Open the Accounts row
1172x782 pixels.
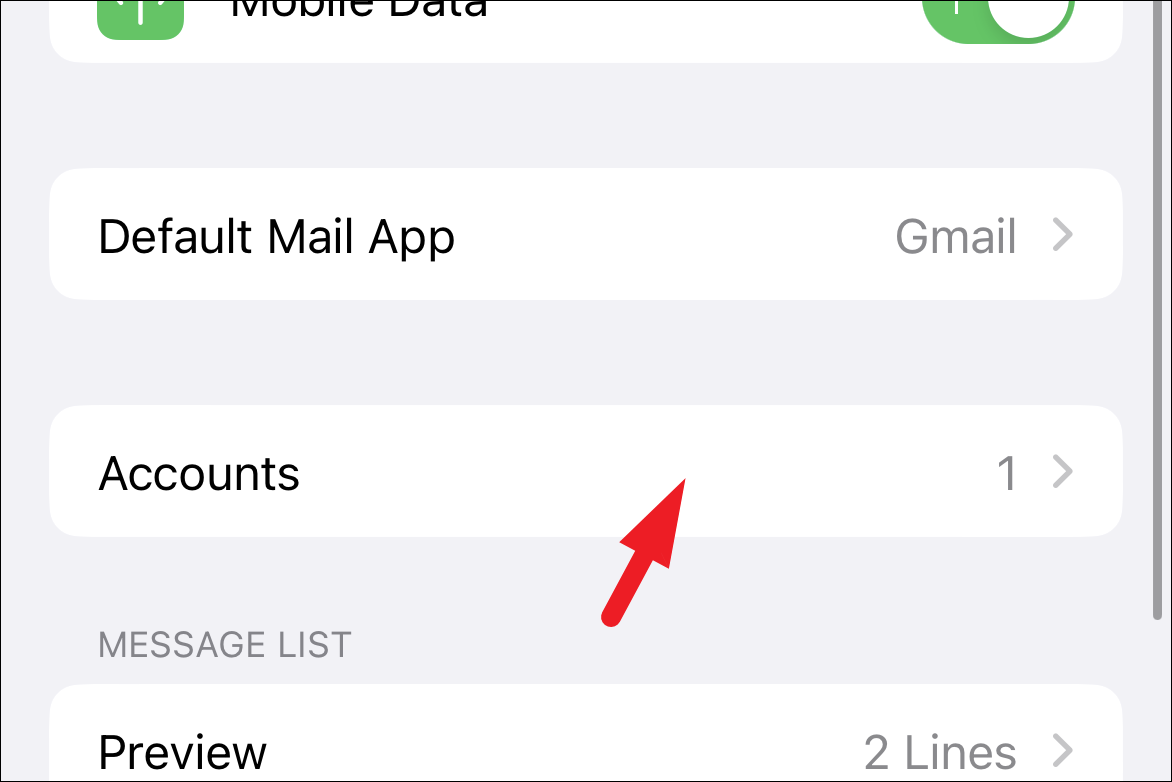[x=586, y=472]
